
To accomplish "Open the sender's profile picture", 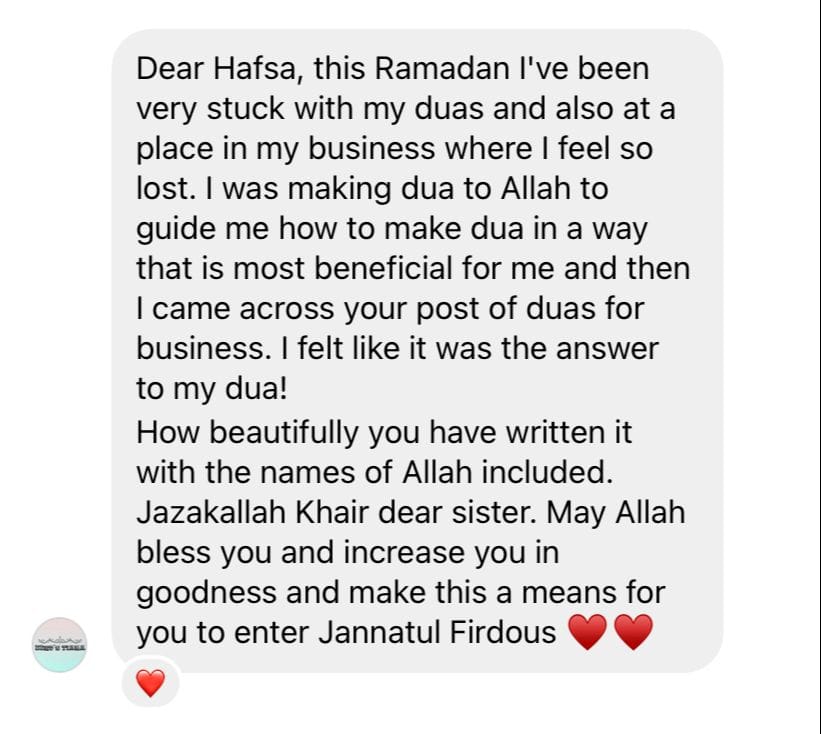I will (x=60, y=645).
